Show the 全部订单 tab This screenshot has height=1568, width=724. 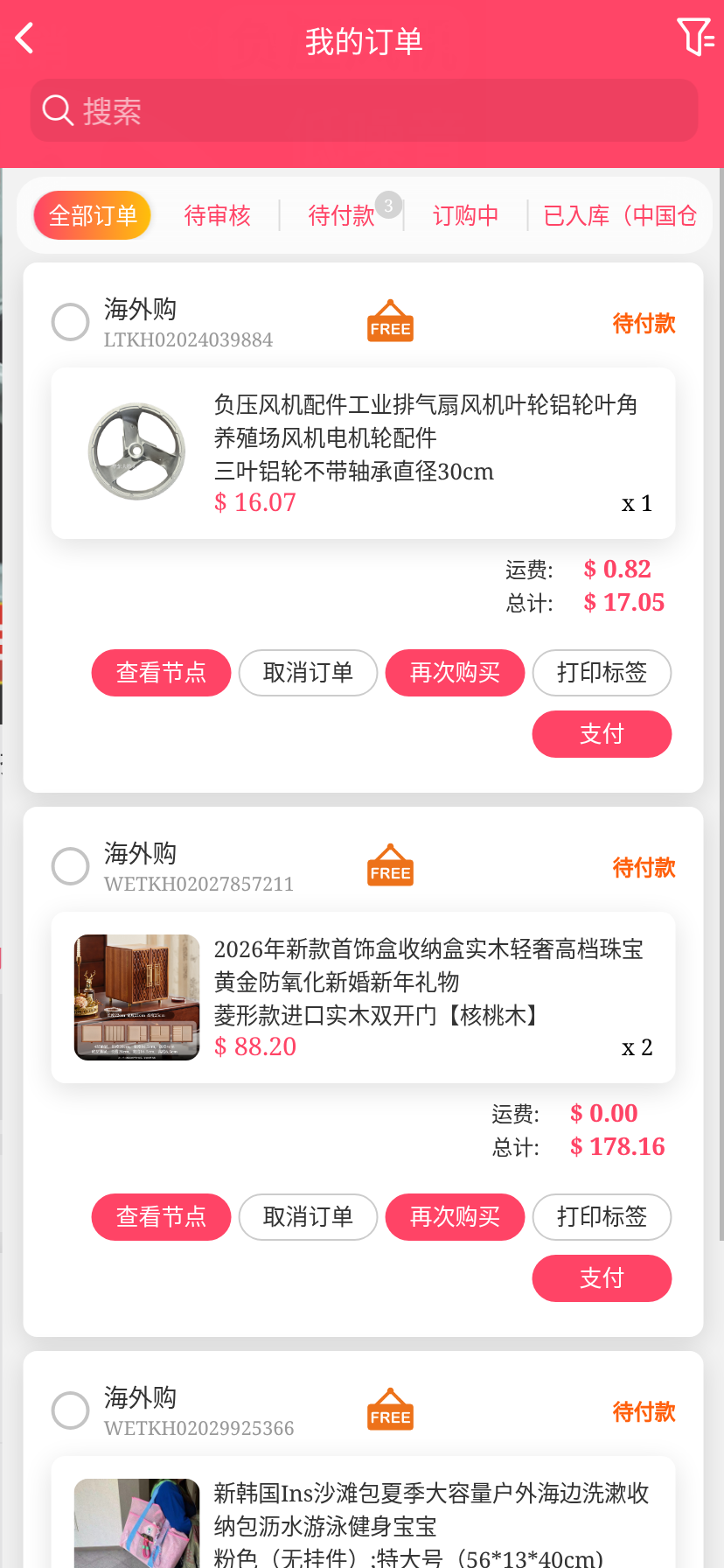point(93,215)
